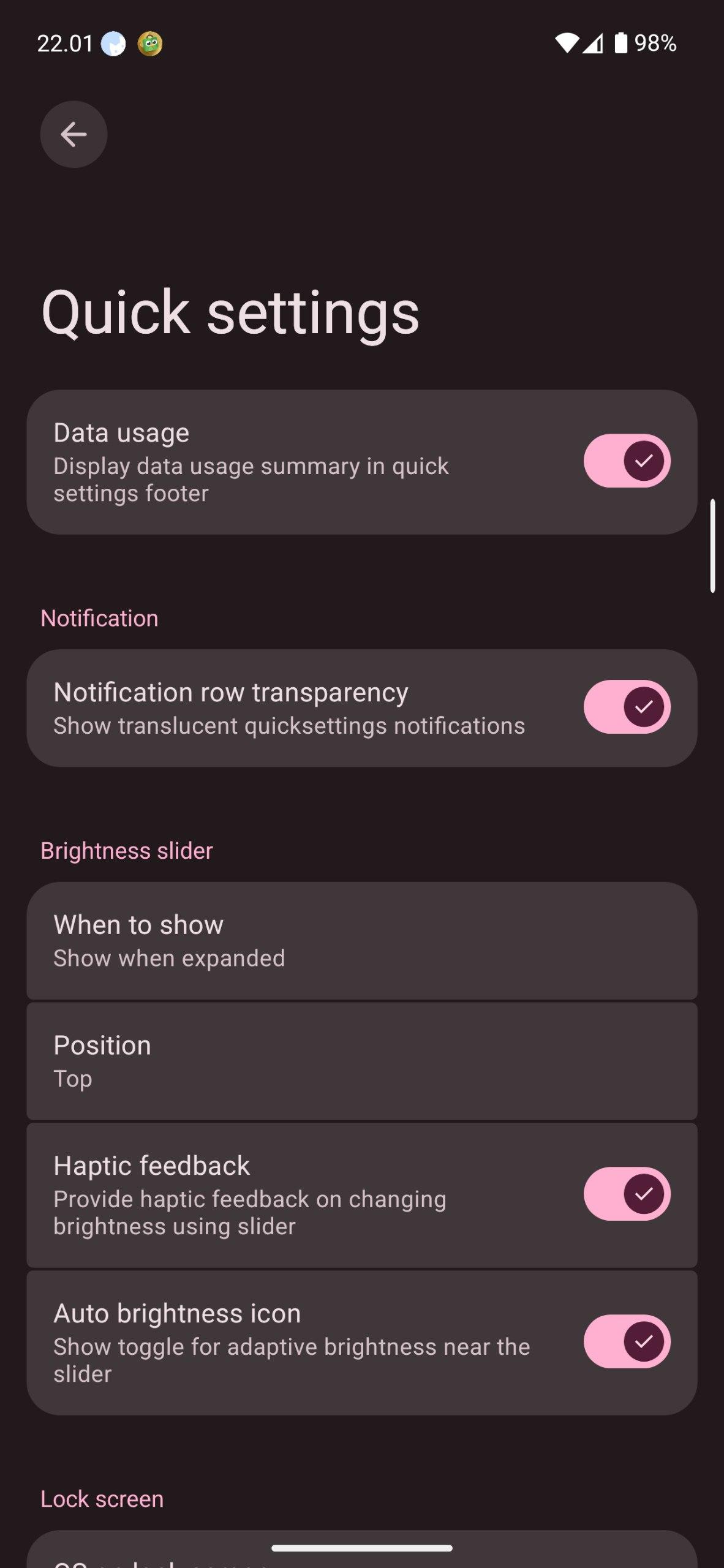Turn off the Data usage switch

[626, 461]
